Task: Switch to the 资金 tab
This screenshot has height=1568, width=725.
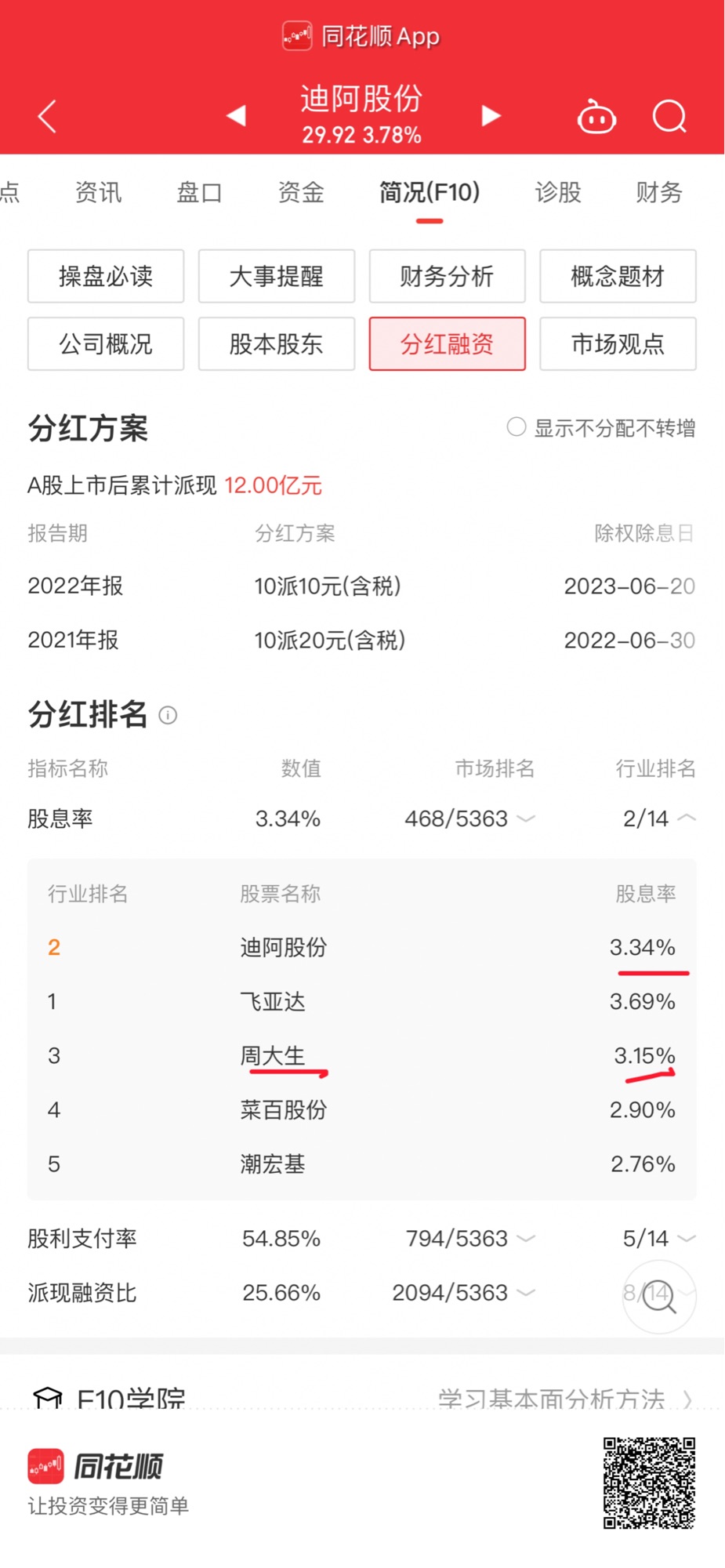Action: click(301, 192)
